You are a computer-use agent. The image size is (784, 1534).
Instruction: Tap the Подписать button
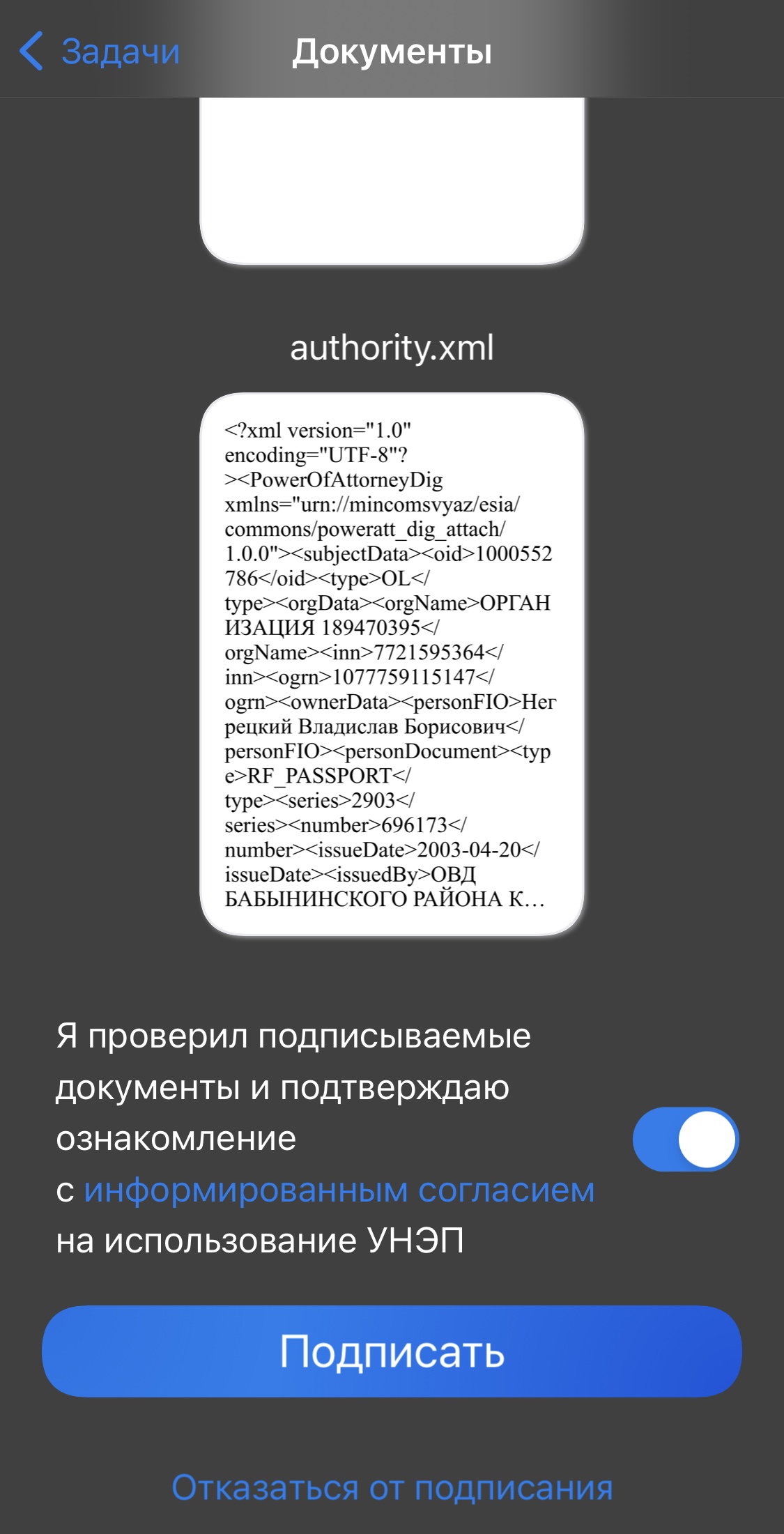(392, 1351)
